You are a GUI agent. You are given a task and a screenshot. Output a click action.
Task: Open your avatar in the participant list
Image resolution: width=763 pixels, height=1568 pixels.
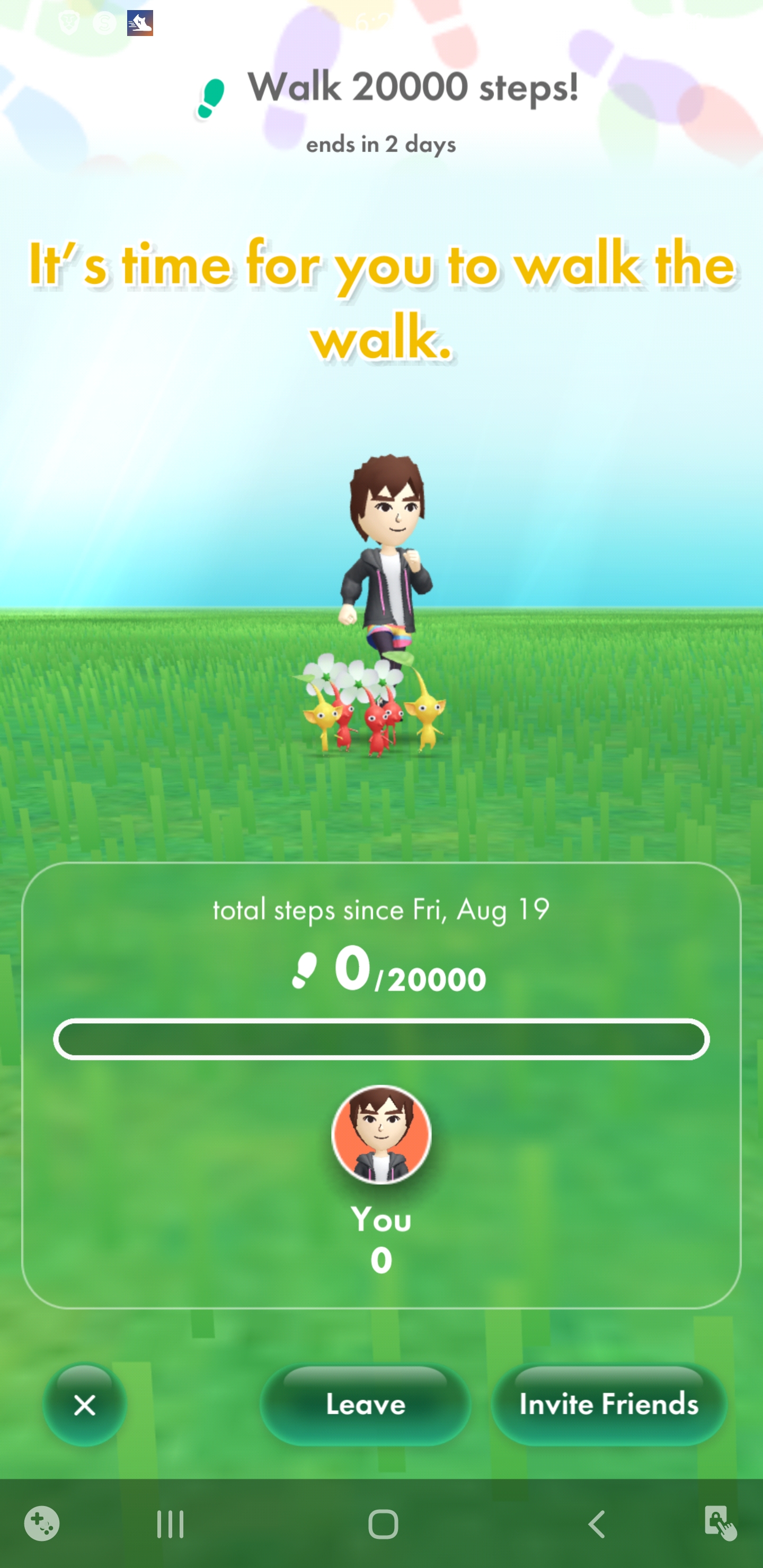381,1135
